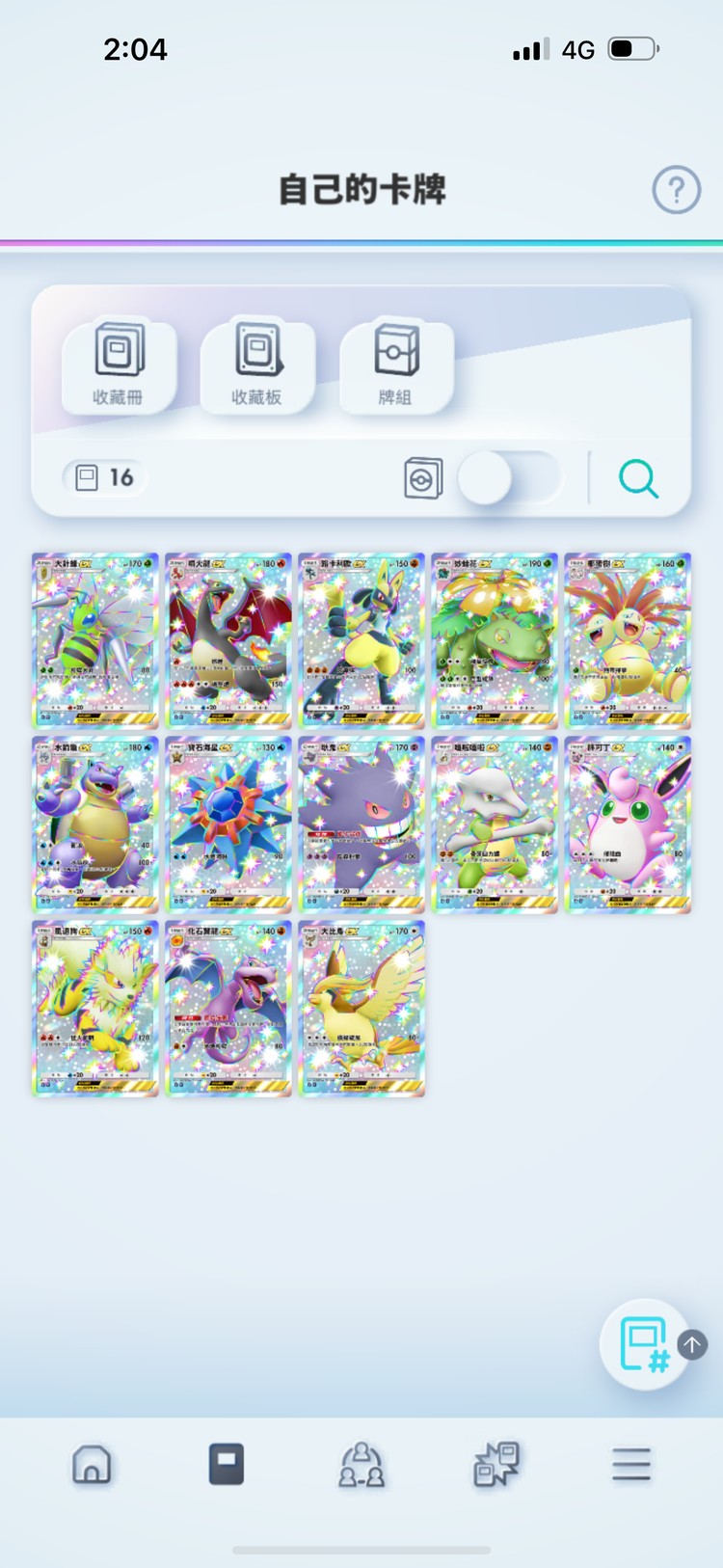The height and width of the screenshot is (1568, 723).
Task: Search your cards with the magnifier
Action: (638, 478)
